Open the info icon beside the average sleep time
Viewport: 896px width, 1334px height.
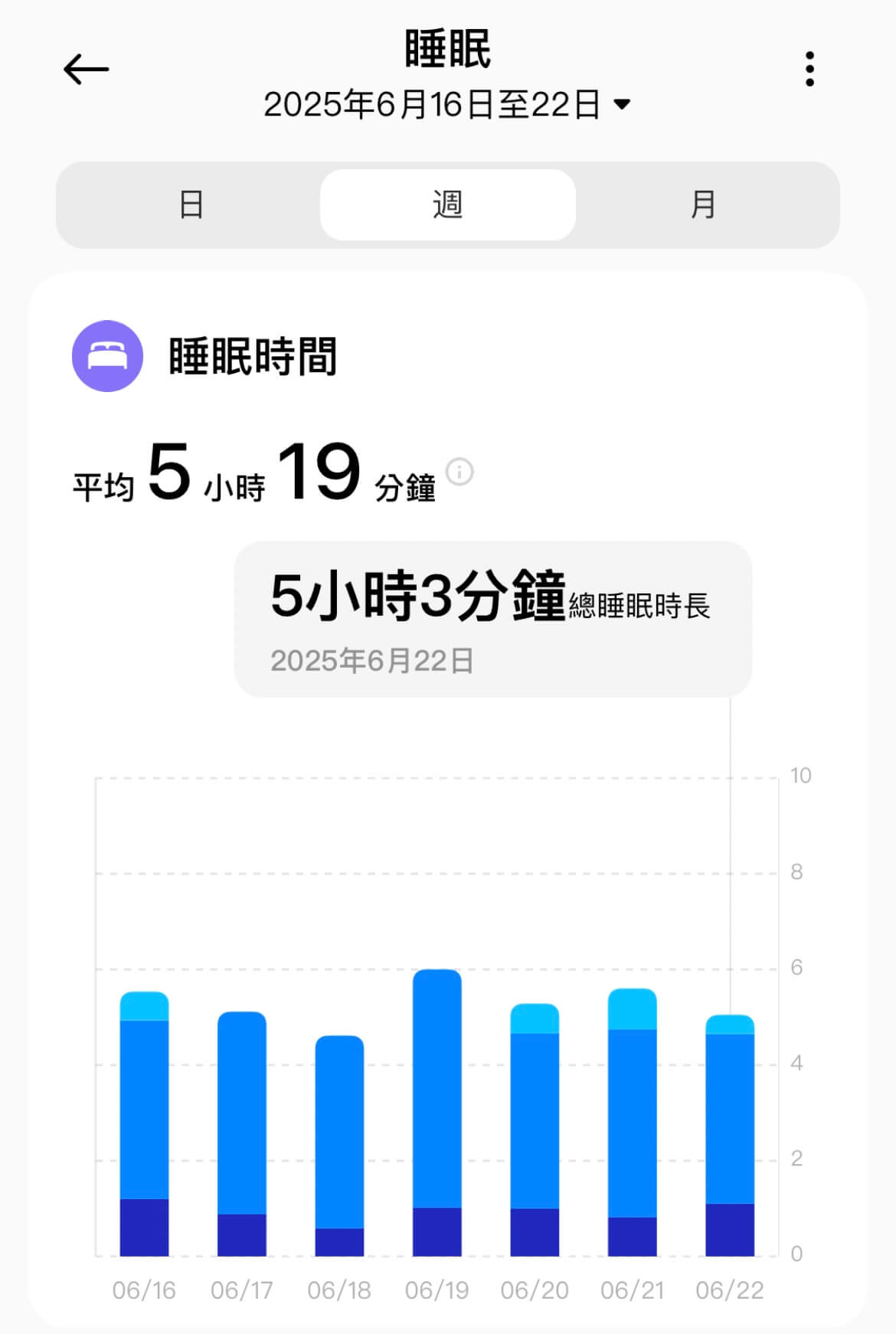459,472
